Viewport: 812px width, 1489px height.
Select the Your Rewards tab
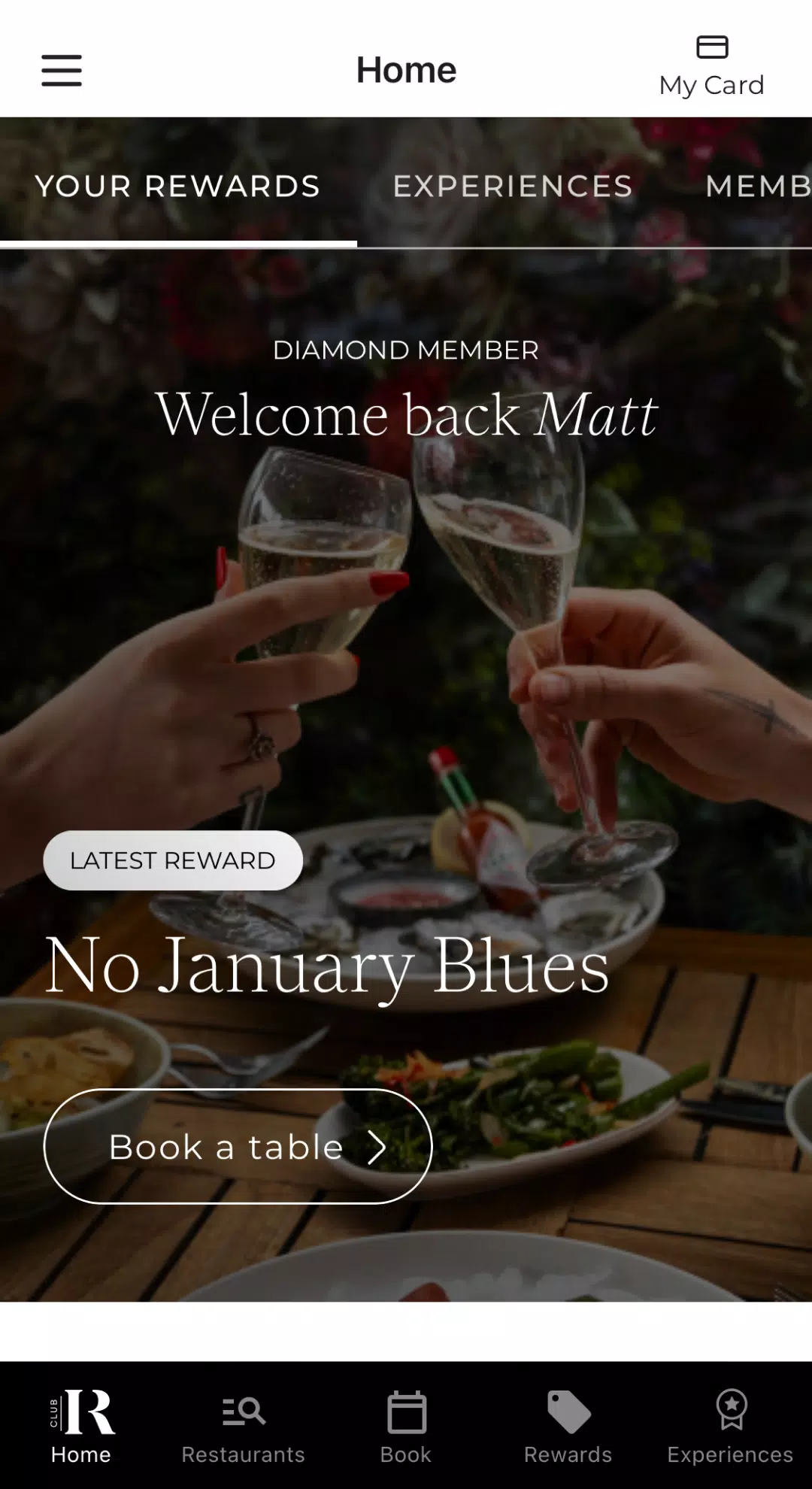[x=177, y=186]
